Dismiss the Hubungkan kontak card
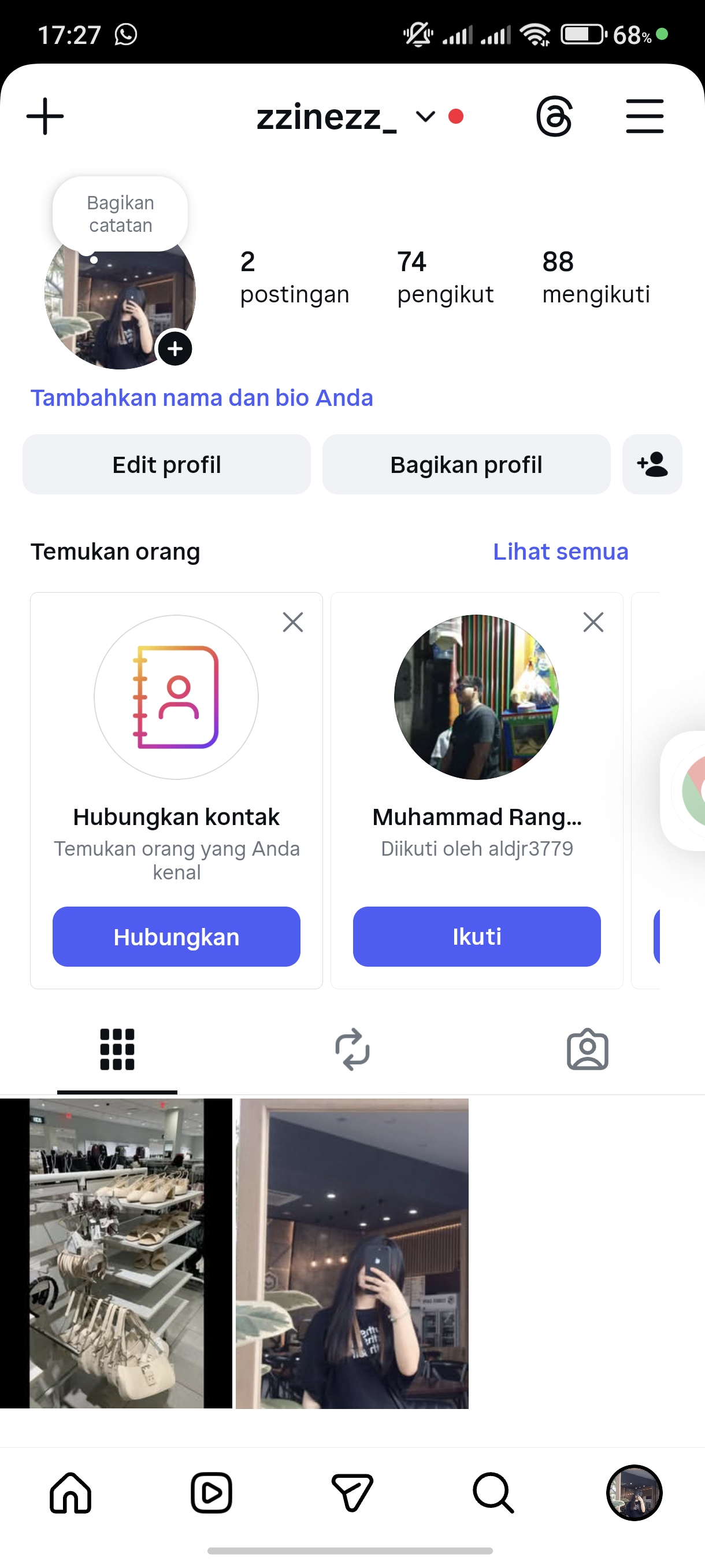705x1568 pixels. (x=292, y=622)
